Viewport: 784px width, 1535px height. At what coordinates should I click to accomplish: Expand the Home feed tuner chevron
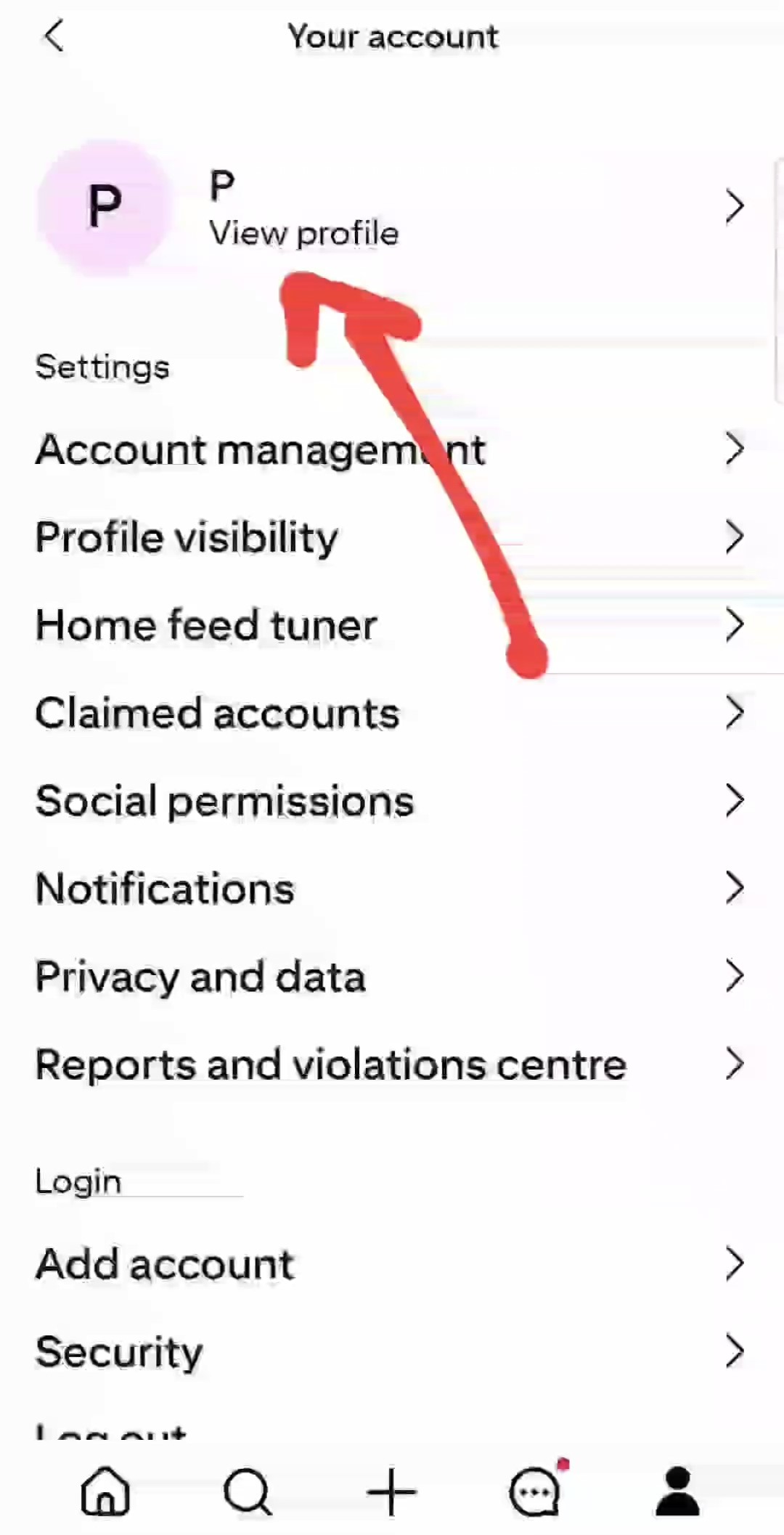735,624
